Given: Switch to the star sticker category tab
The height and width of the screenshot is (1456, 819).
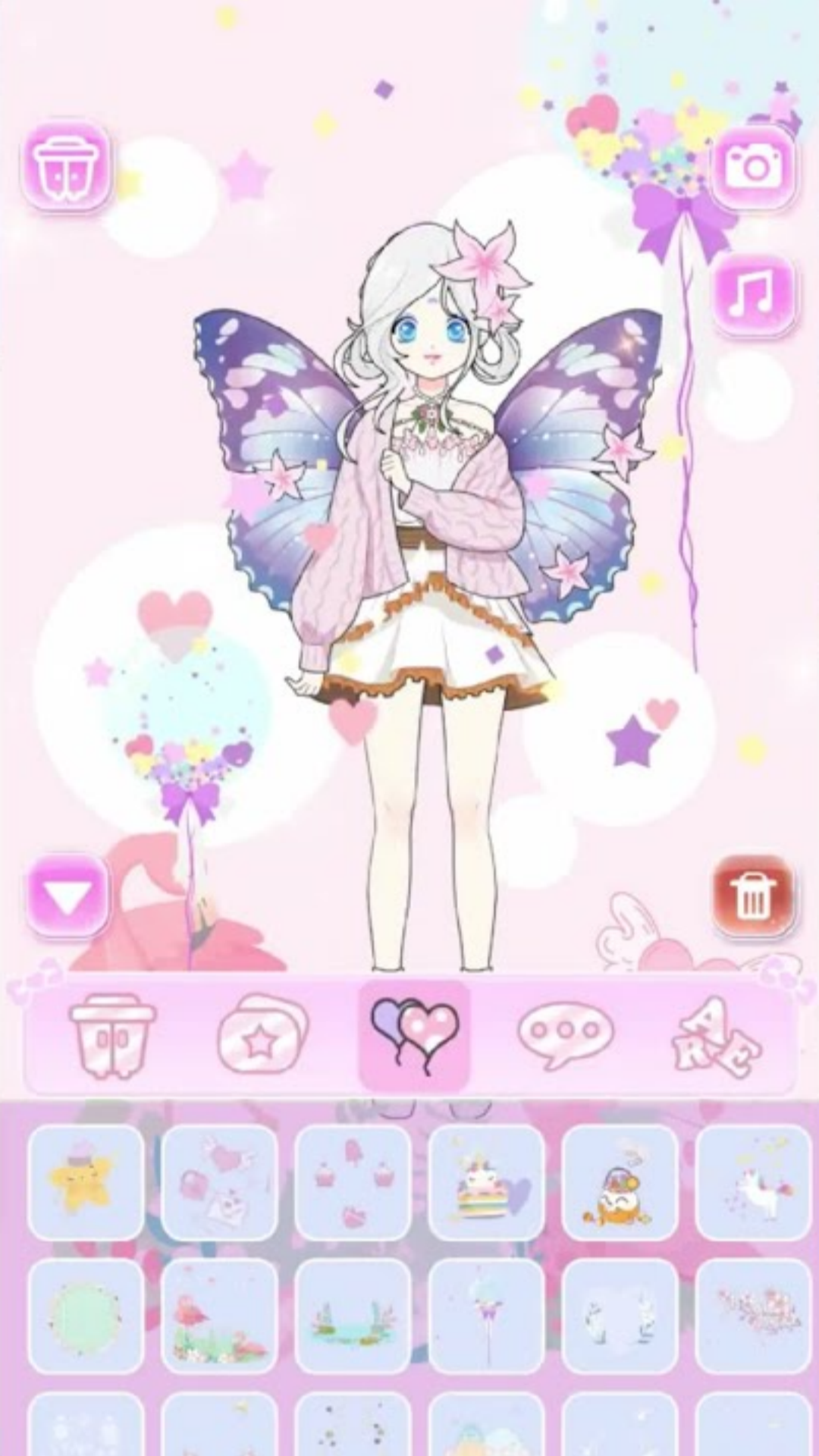Looking at the screenshot, I should click(x=262, y=1035).
